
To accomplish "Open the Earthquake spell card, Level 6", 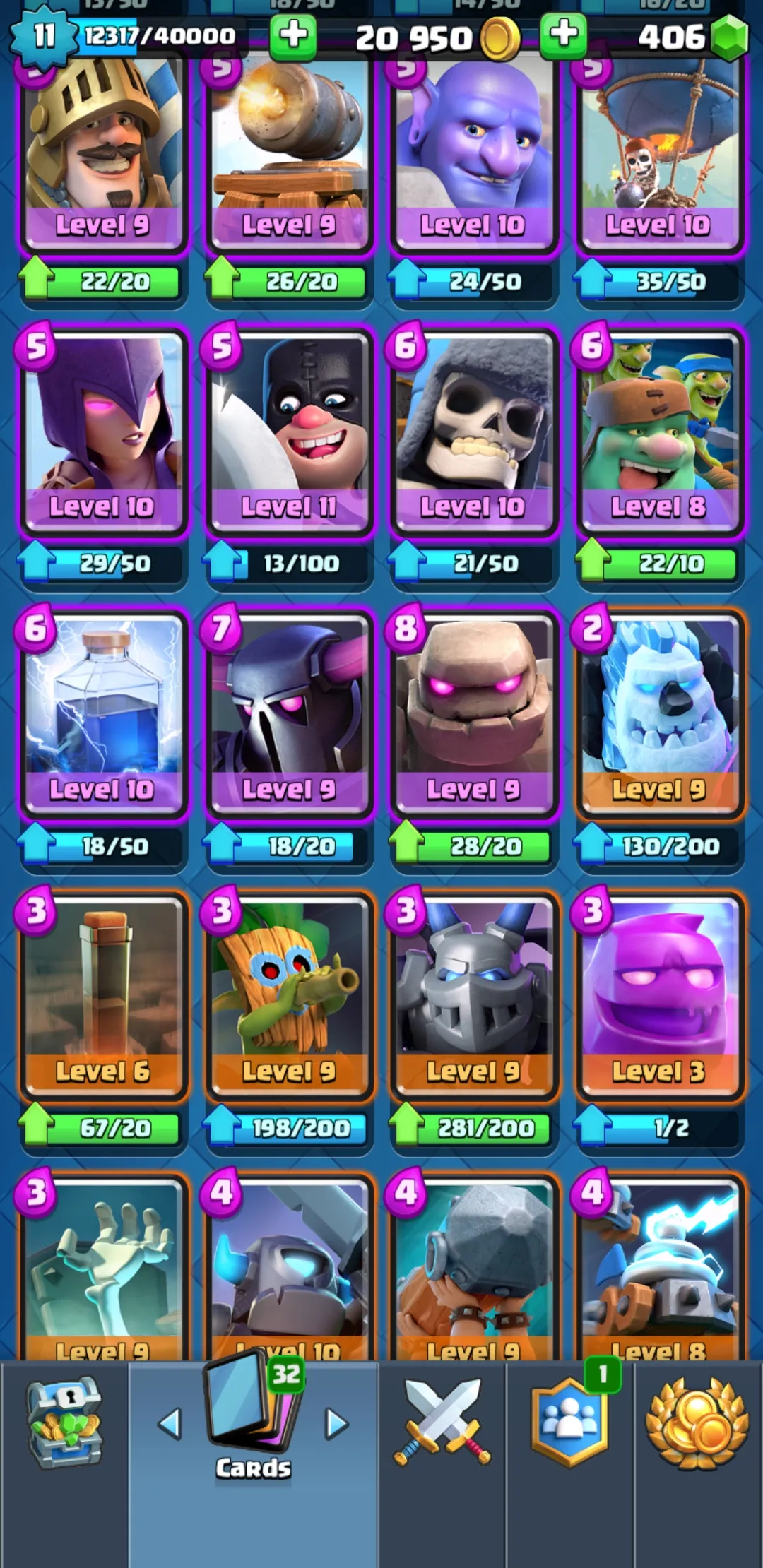I will (103, 996).
